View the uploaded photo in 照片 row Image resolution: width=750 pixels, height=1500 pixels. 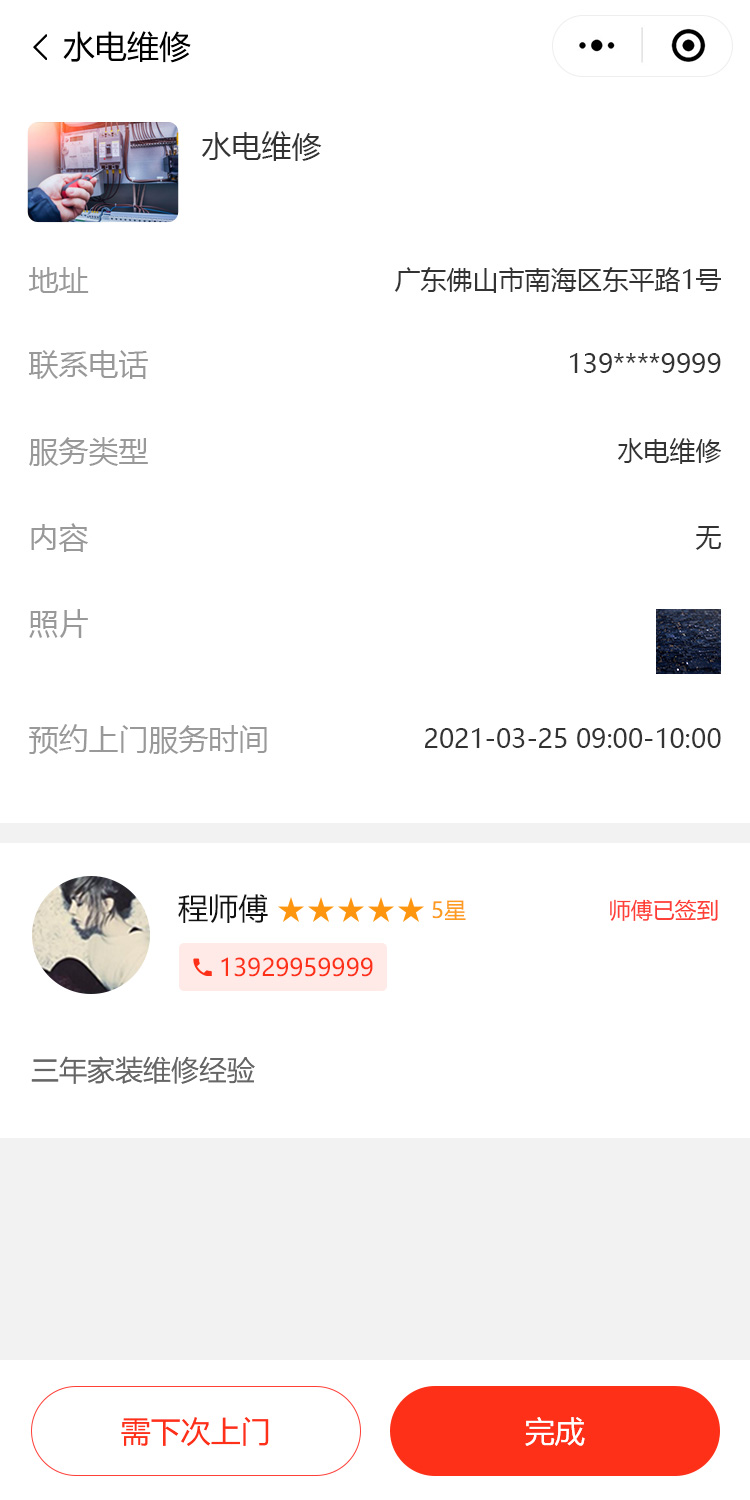[688, 641]
